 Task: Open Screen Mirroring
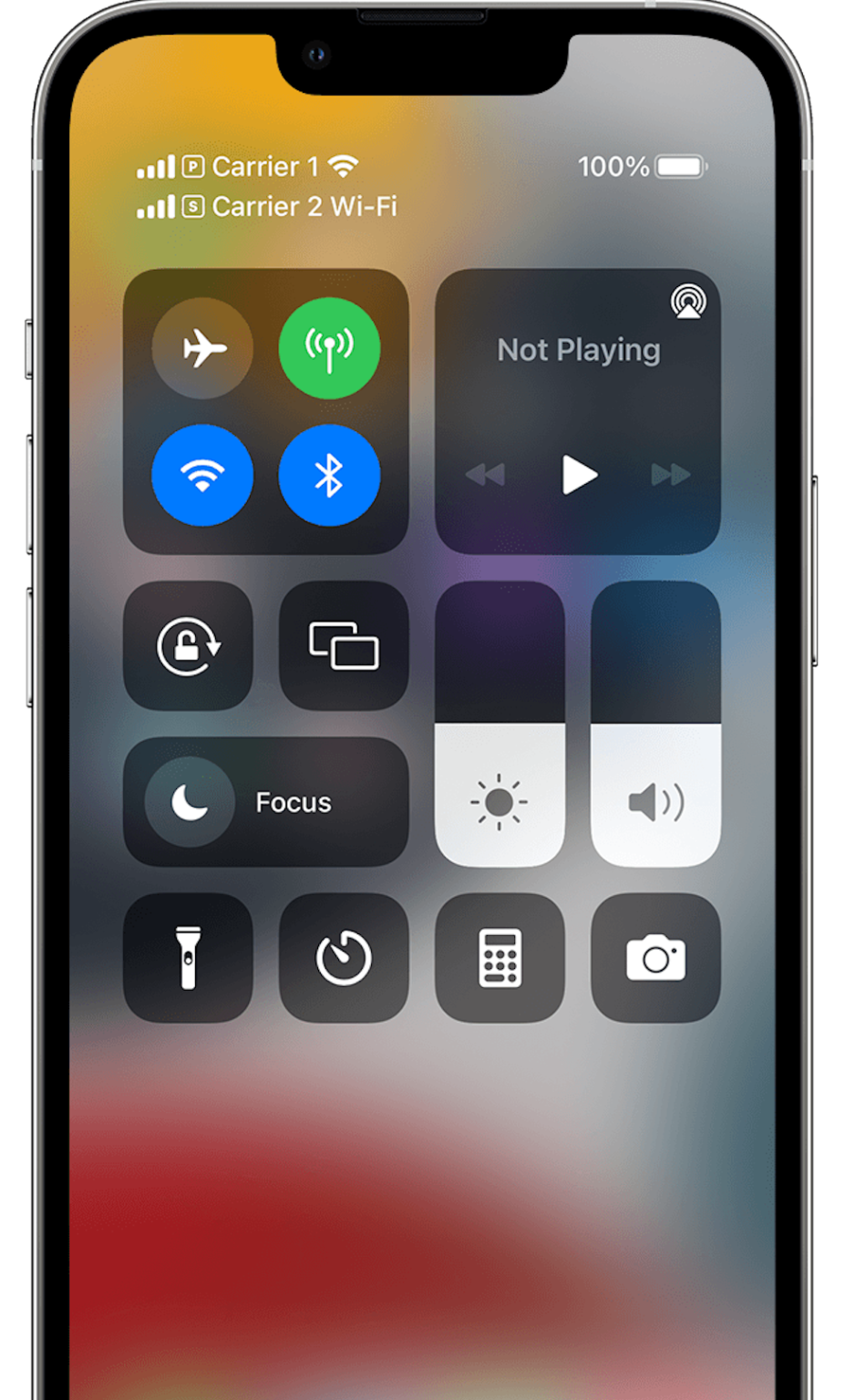click(x=344, y=646)
